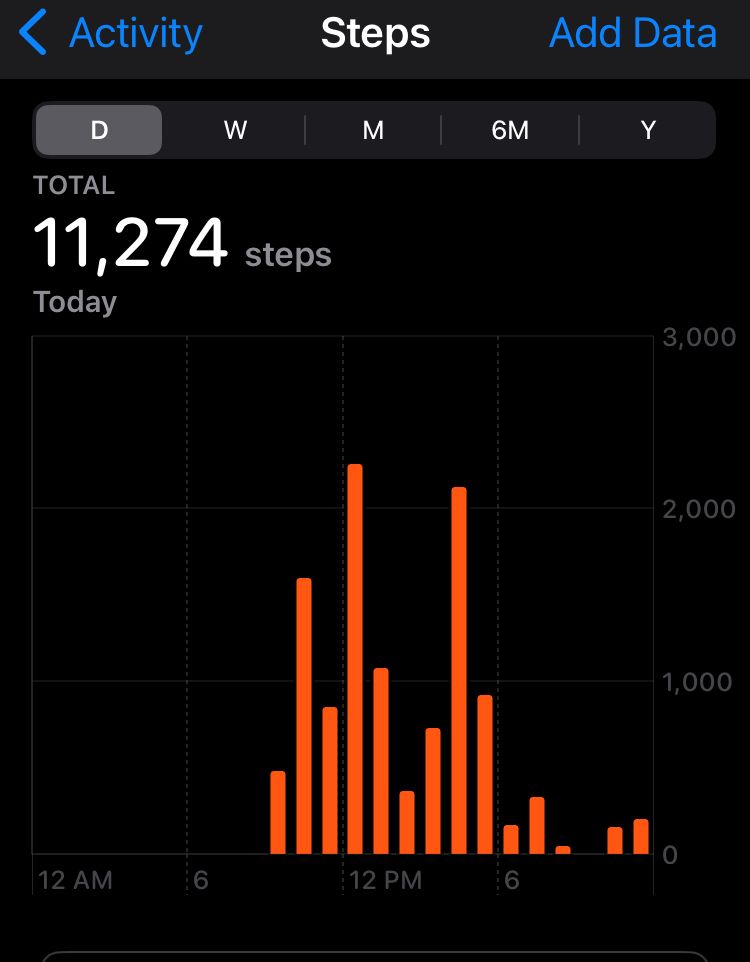Switch to the W weekly view
This screenshot has height=962, width=750.
pos(235,130)
